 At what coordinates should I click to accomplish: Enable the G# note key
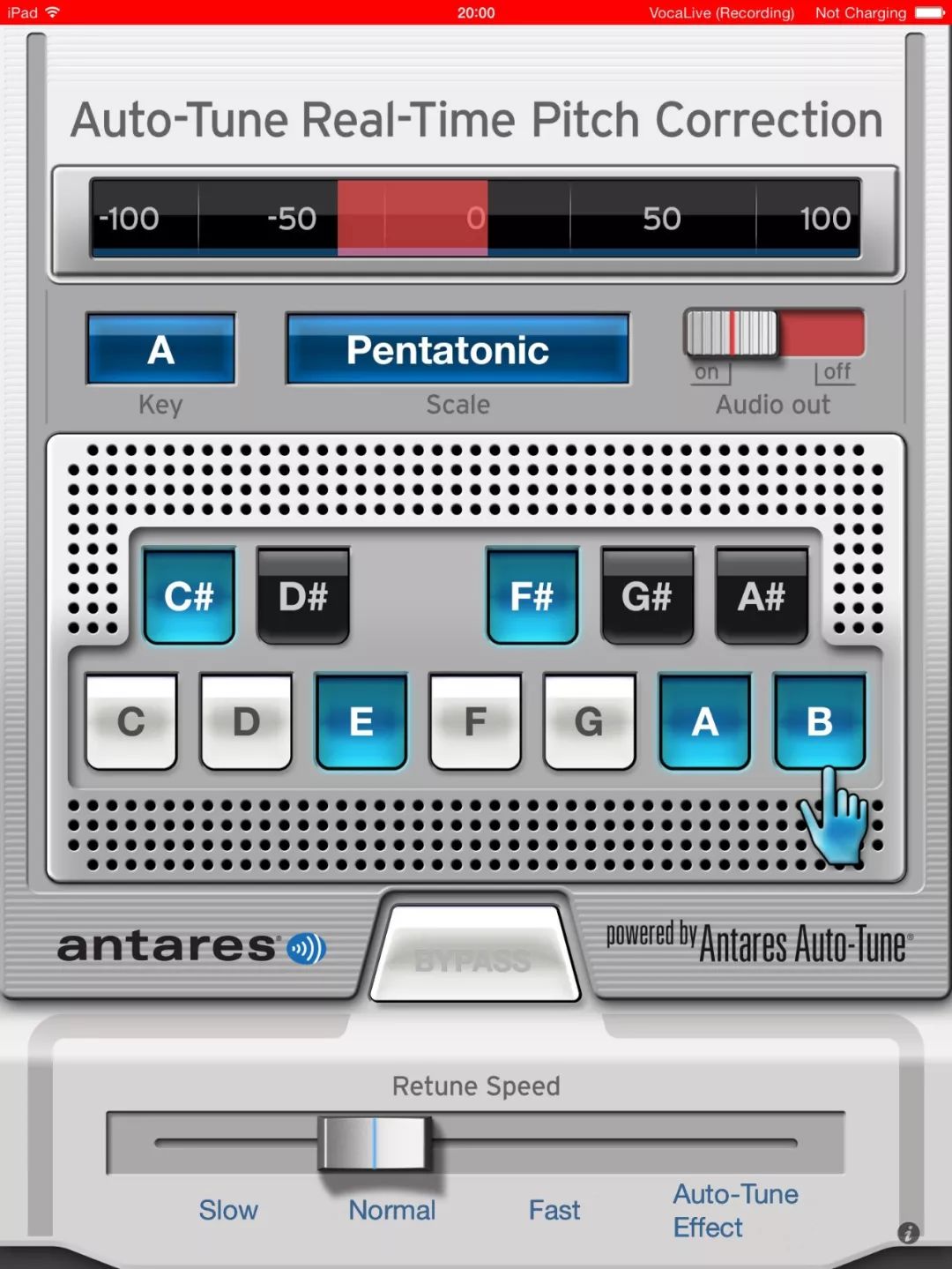tap(647, 596)
